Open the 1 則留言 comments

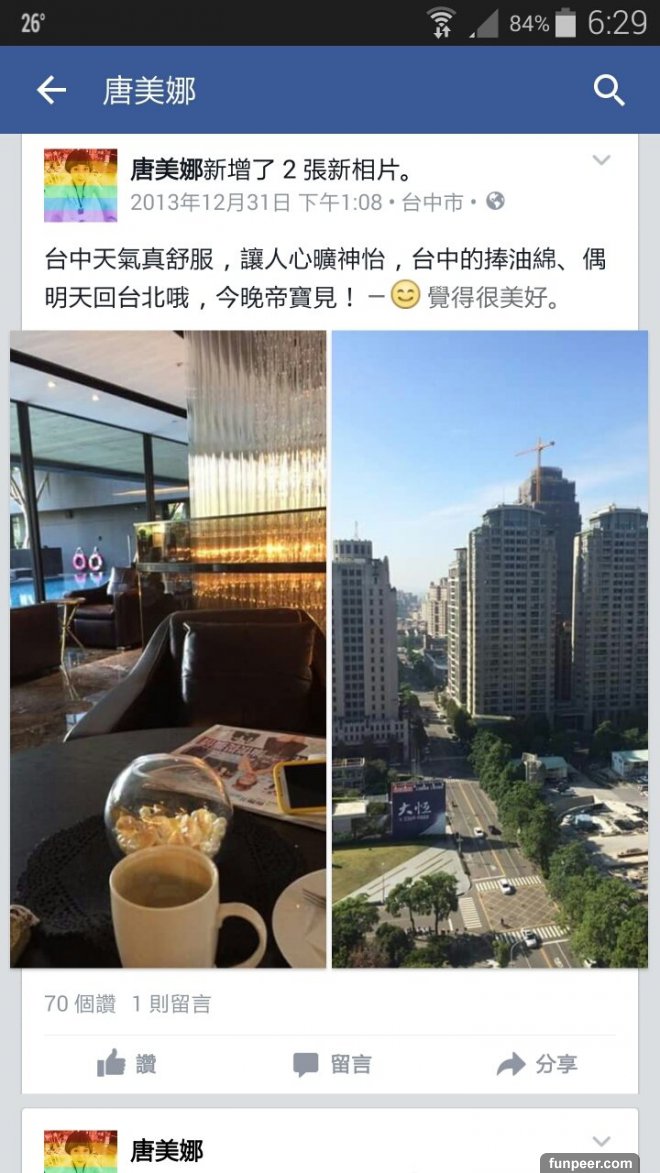tap(171, 1004)
